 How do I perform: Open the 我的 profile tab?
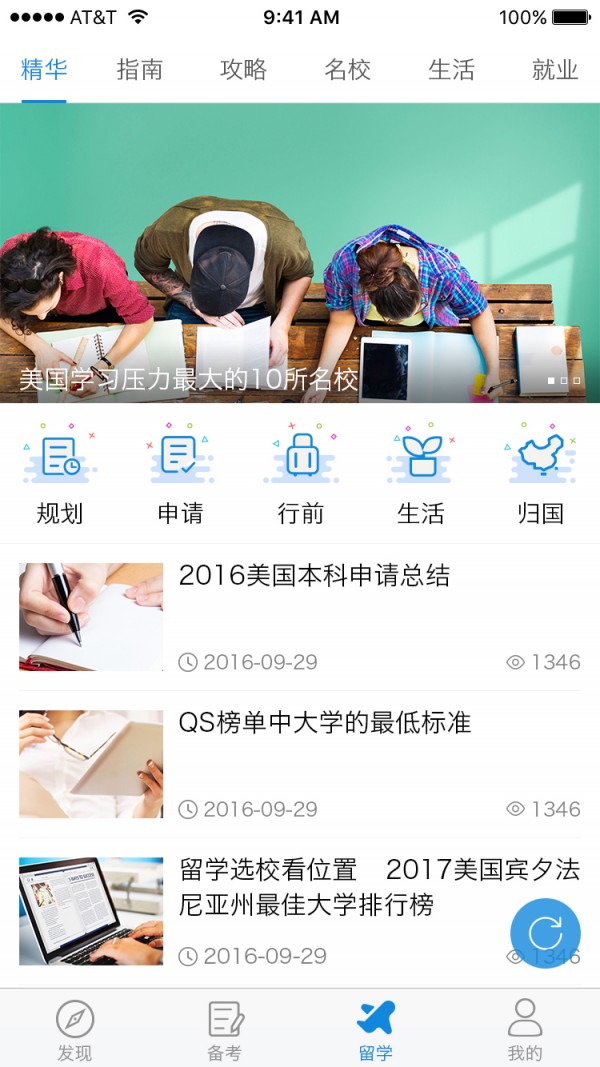click(525, 1029)
